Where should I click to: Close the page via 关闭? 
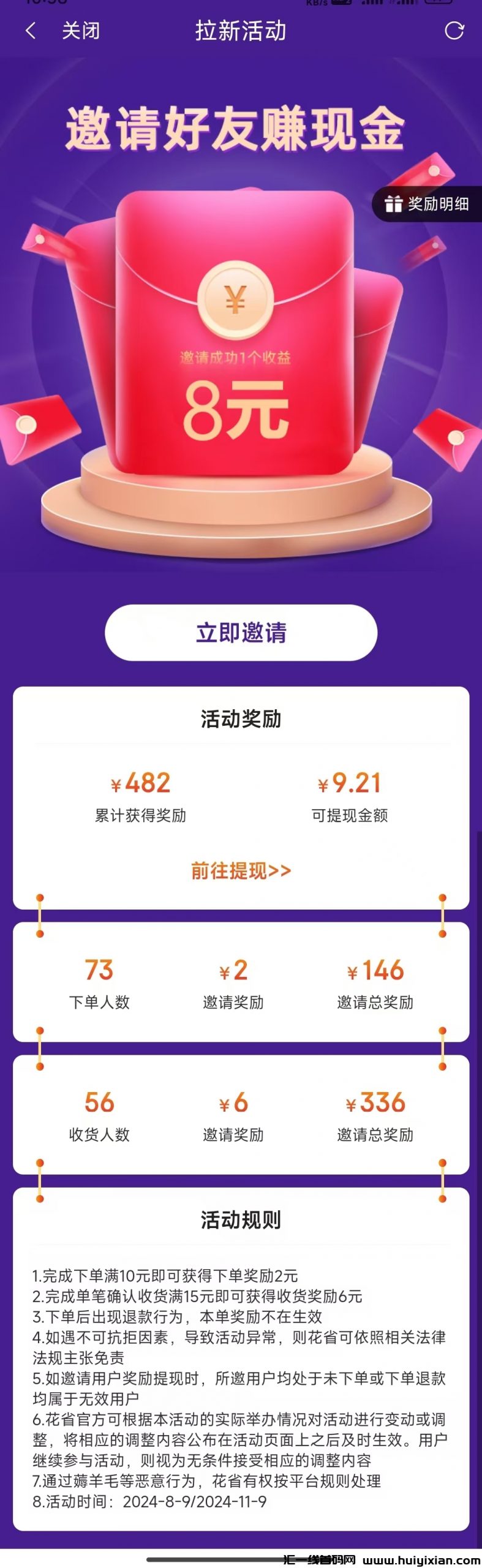coord(80,31)
